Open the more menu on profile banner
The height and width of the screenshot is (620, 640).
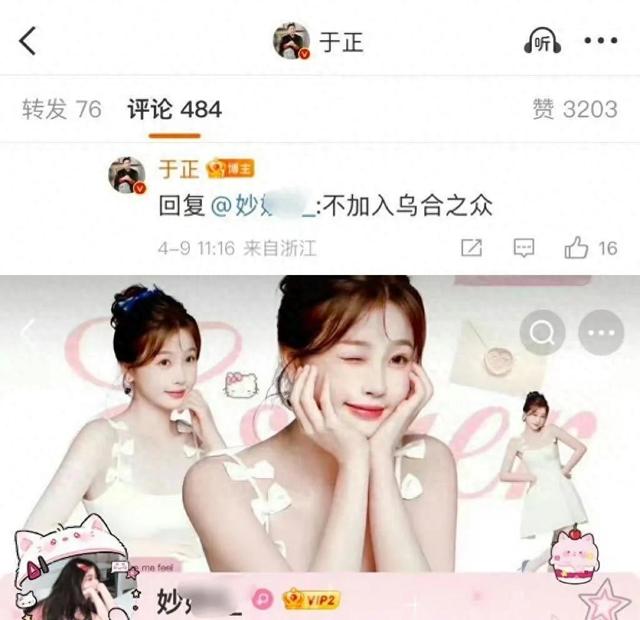pyautogui.click(x=600, y=332)
